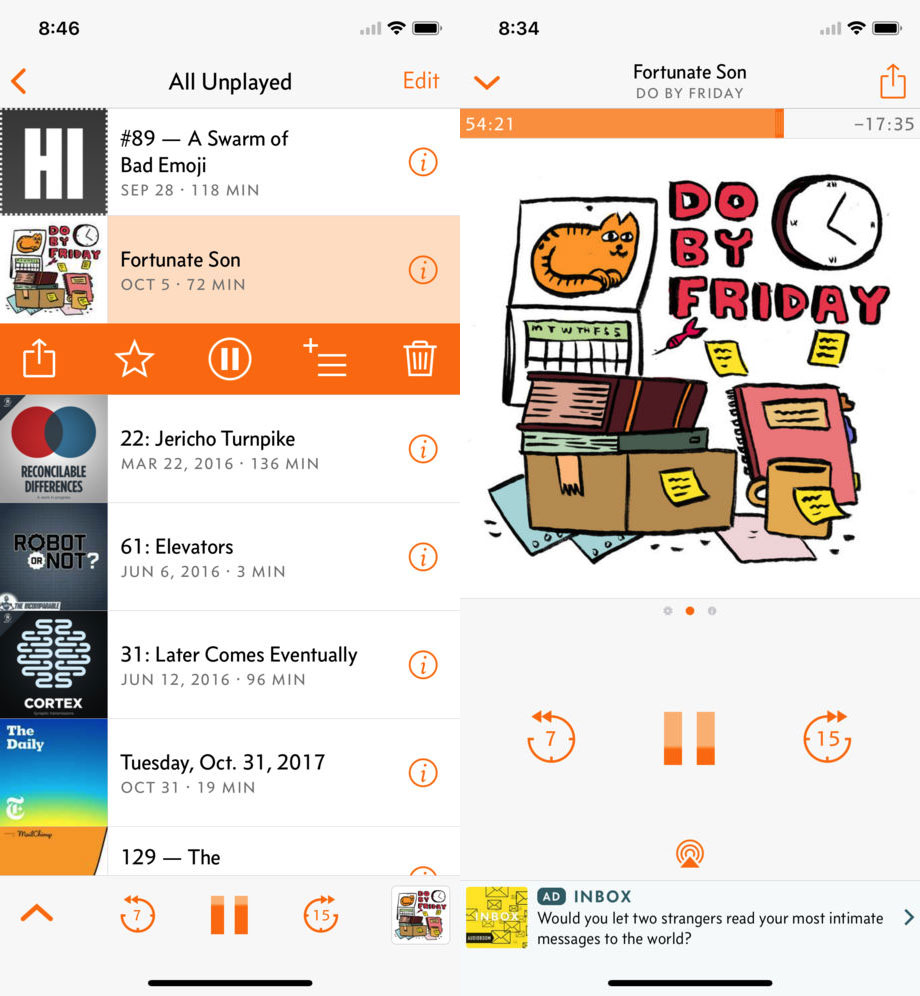The image size is (920, 996).
Task: Expand the mini player with the up chevron
Action: click(37, 912)
